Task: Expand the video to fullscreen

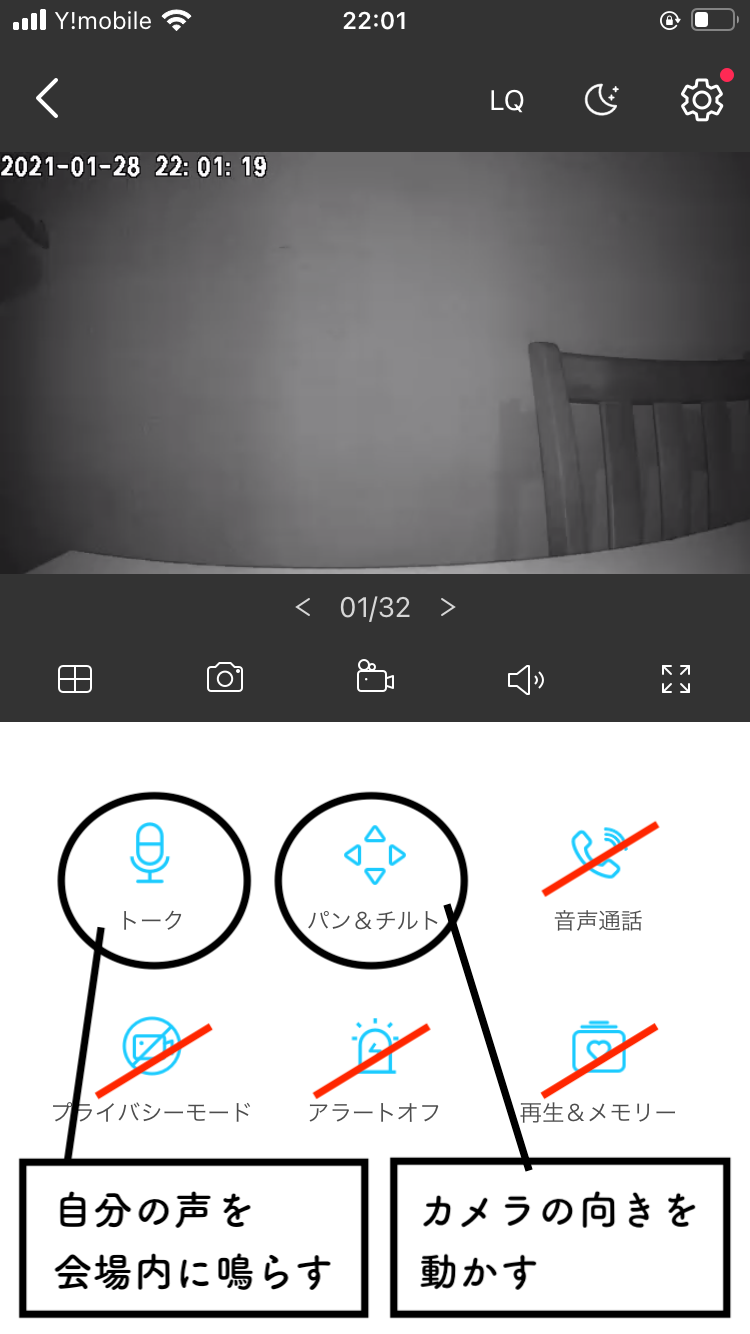Action: (x=676, y=679)
